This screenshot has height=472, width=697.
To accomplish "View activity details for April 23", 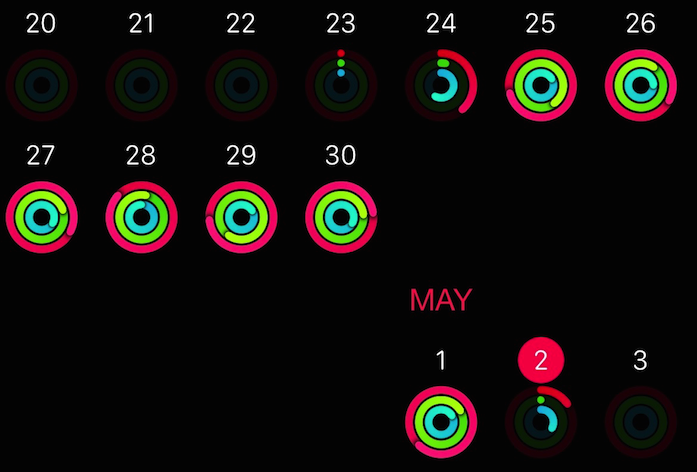I will pos(341,86).
